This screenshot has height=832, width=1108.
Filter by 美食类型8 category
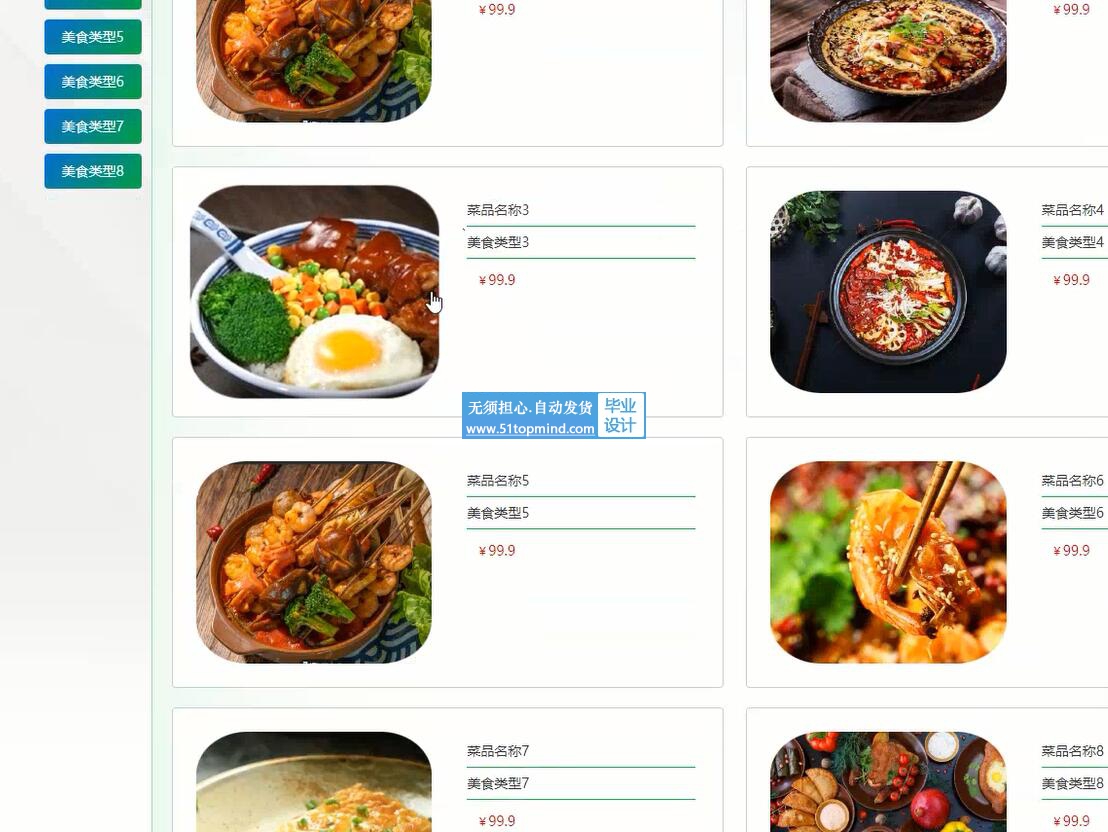click(93, 171)
